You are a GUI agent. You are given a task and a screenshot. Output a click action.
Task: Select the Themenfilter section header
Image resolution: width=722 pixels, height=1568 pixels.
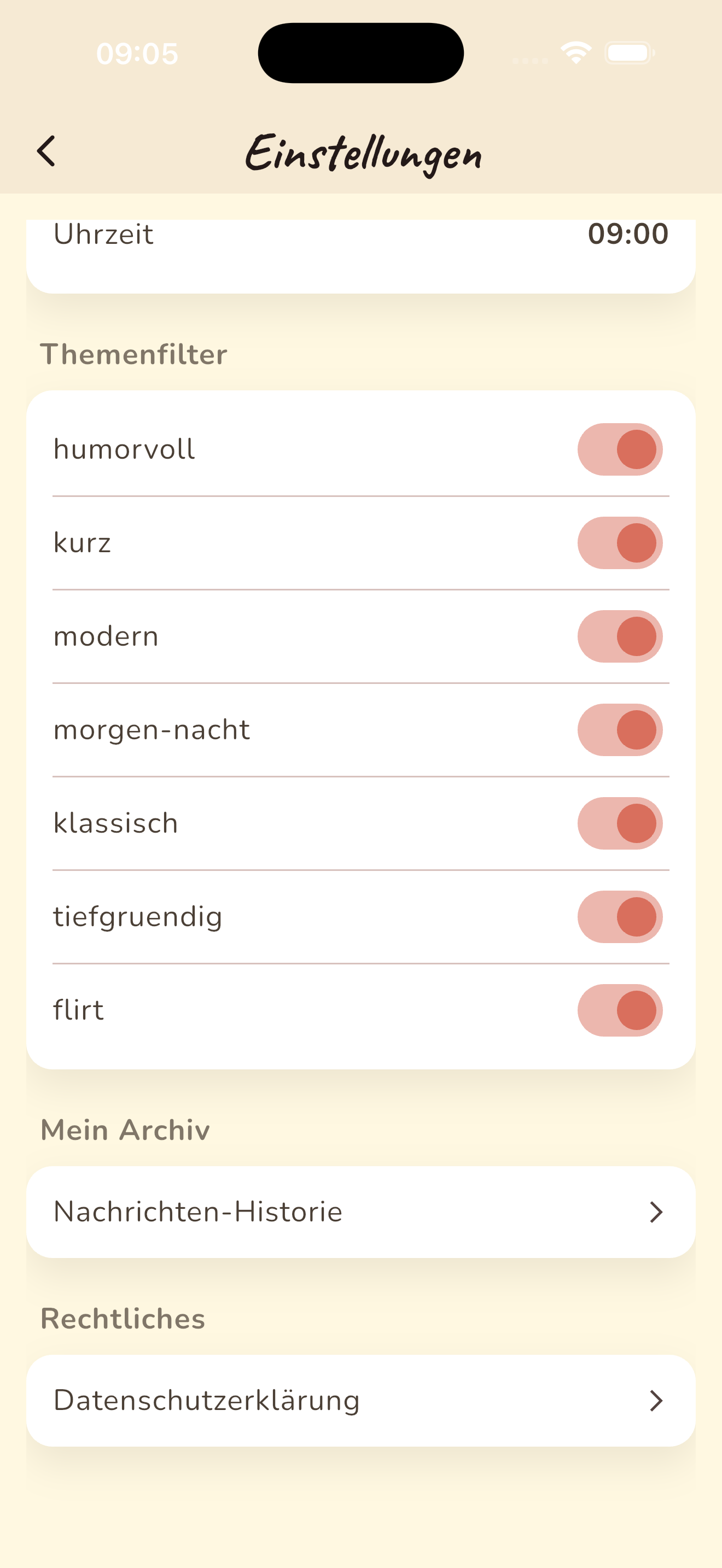tap(135, 354)
